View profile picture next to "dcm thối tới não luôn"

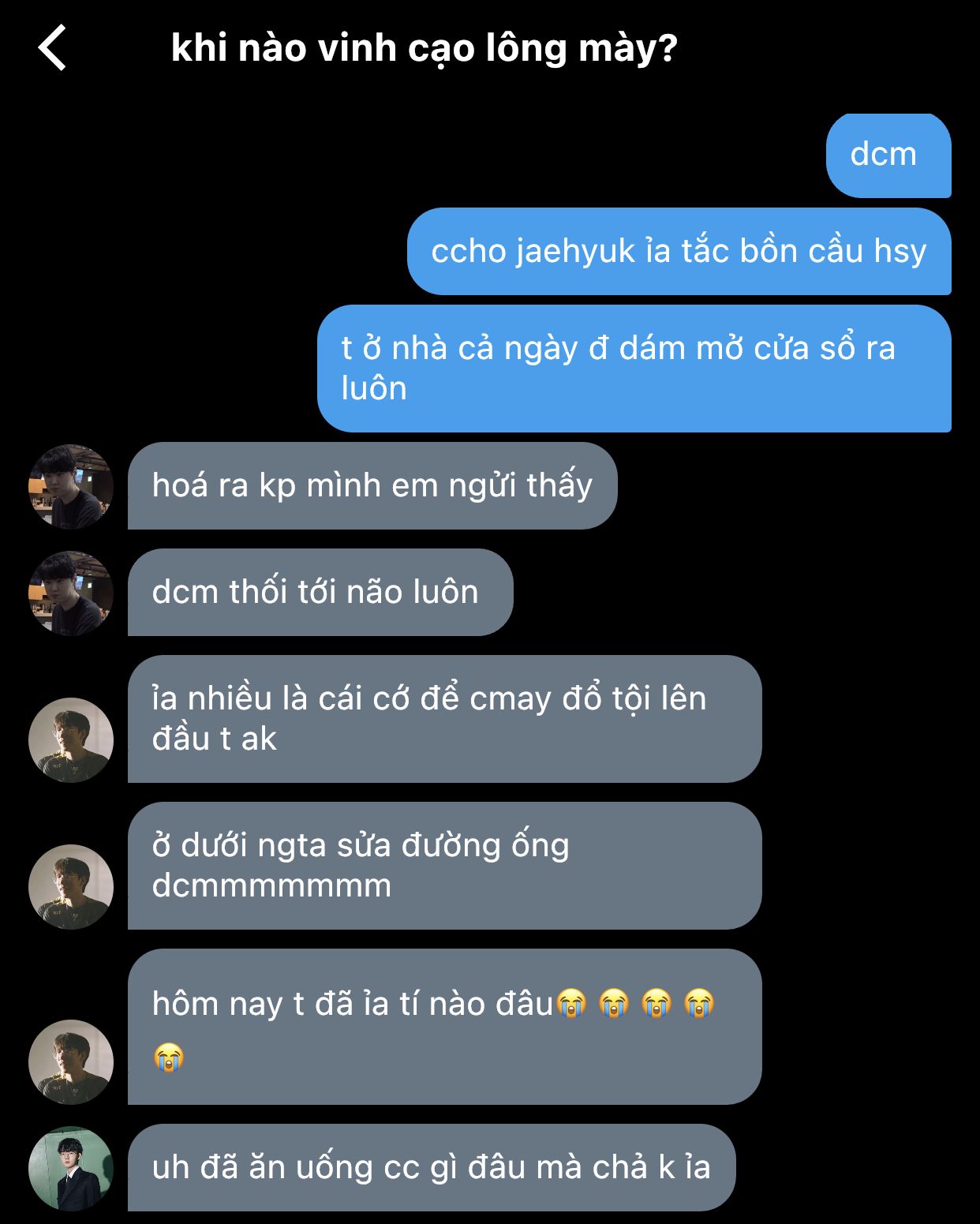71,593
